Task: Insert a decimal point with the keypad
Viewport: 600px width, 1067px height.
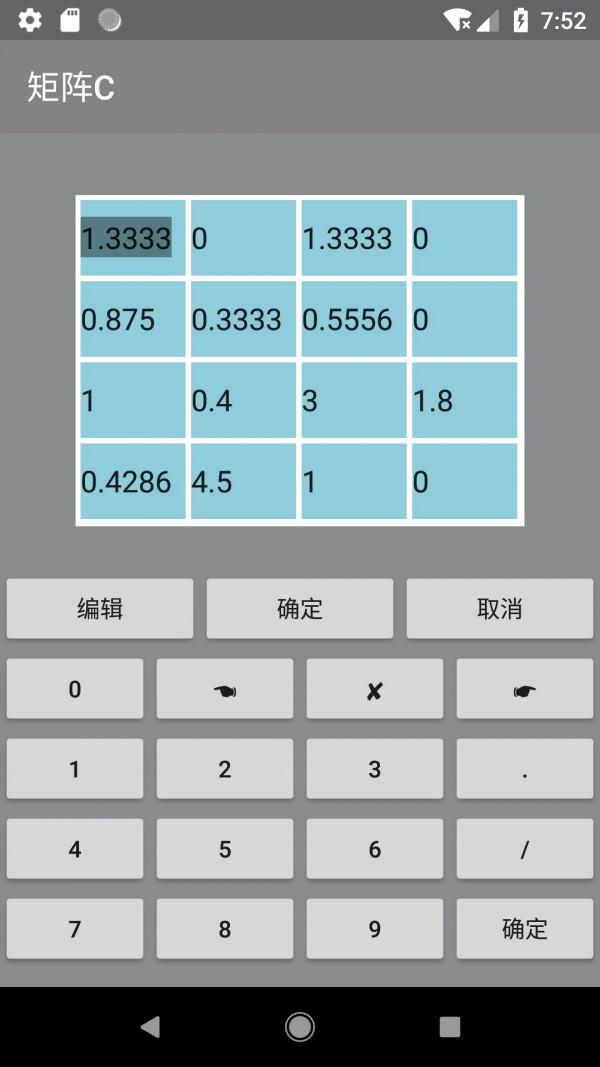Action: [524, 769]
